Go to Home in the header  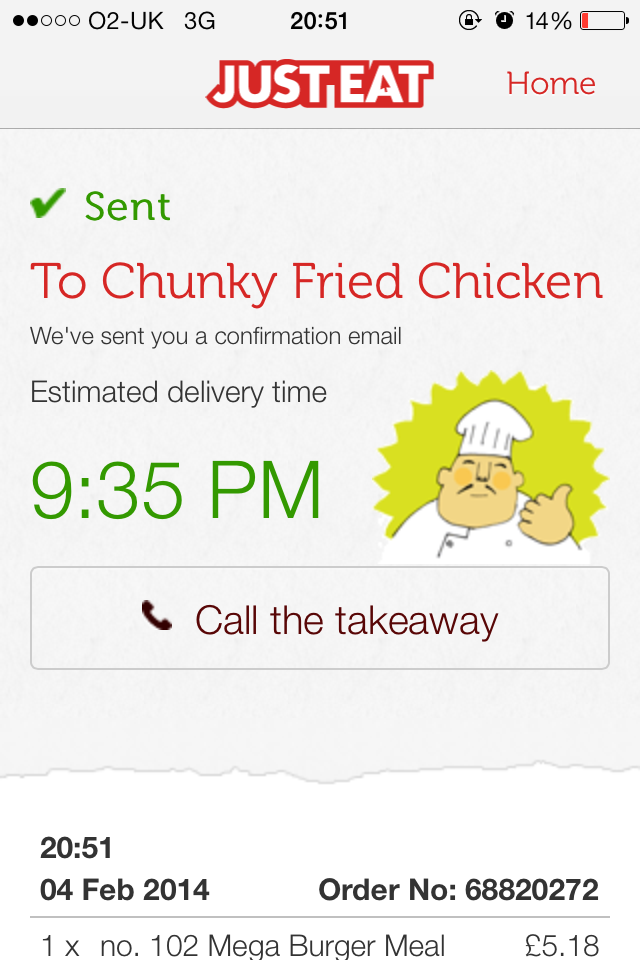click(x=551, y=83)
